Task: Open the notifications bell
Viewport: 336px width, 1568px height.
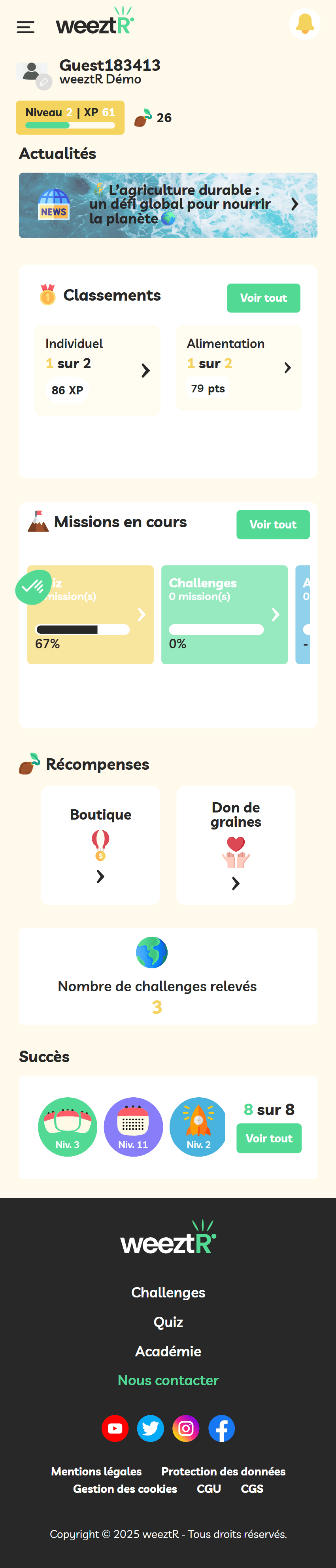Action: pos(304,25)
